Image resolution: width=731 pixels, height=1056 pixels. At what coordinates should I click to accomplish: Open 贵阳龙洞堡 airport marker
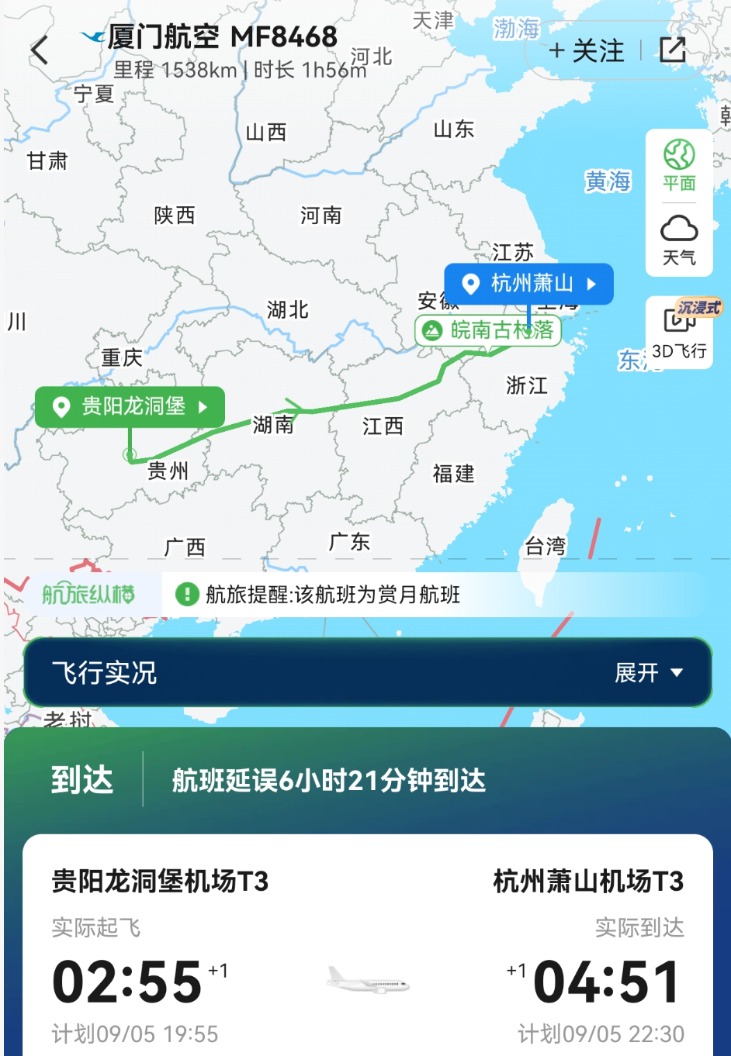(130, 407)
